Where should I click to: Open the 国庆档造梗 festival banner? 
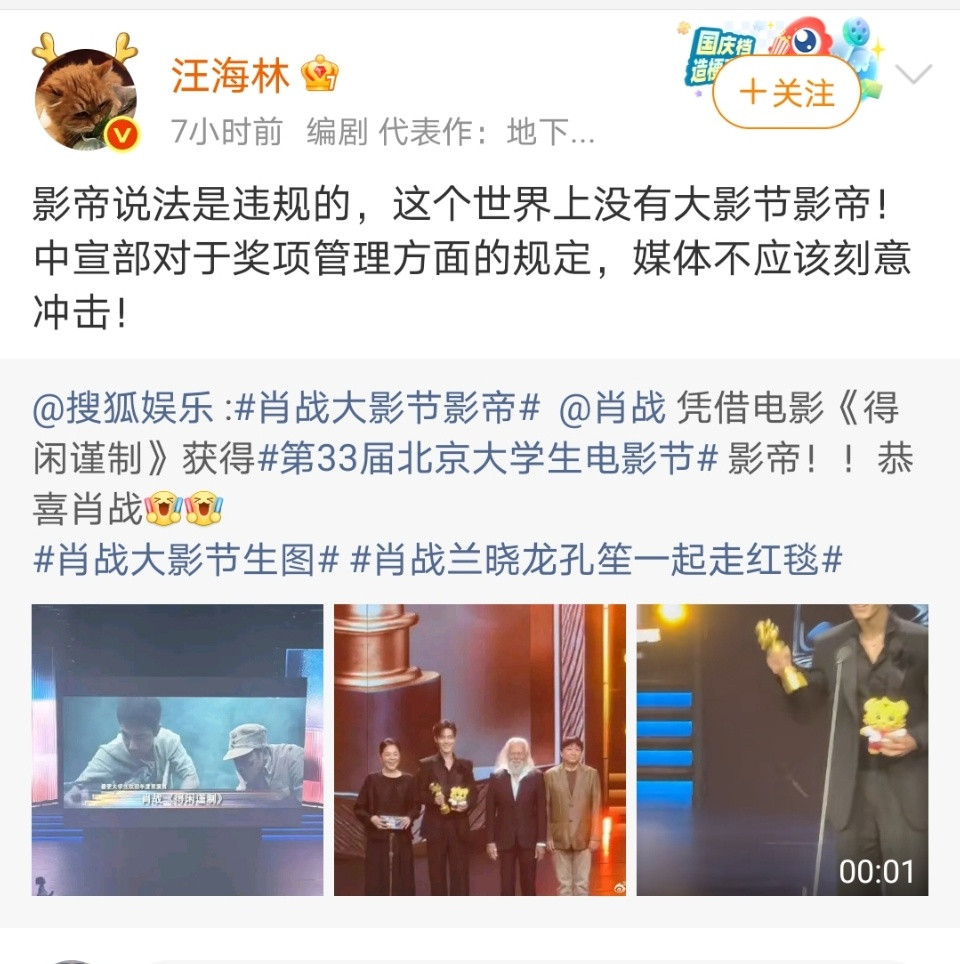pos(712,45)
